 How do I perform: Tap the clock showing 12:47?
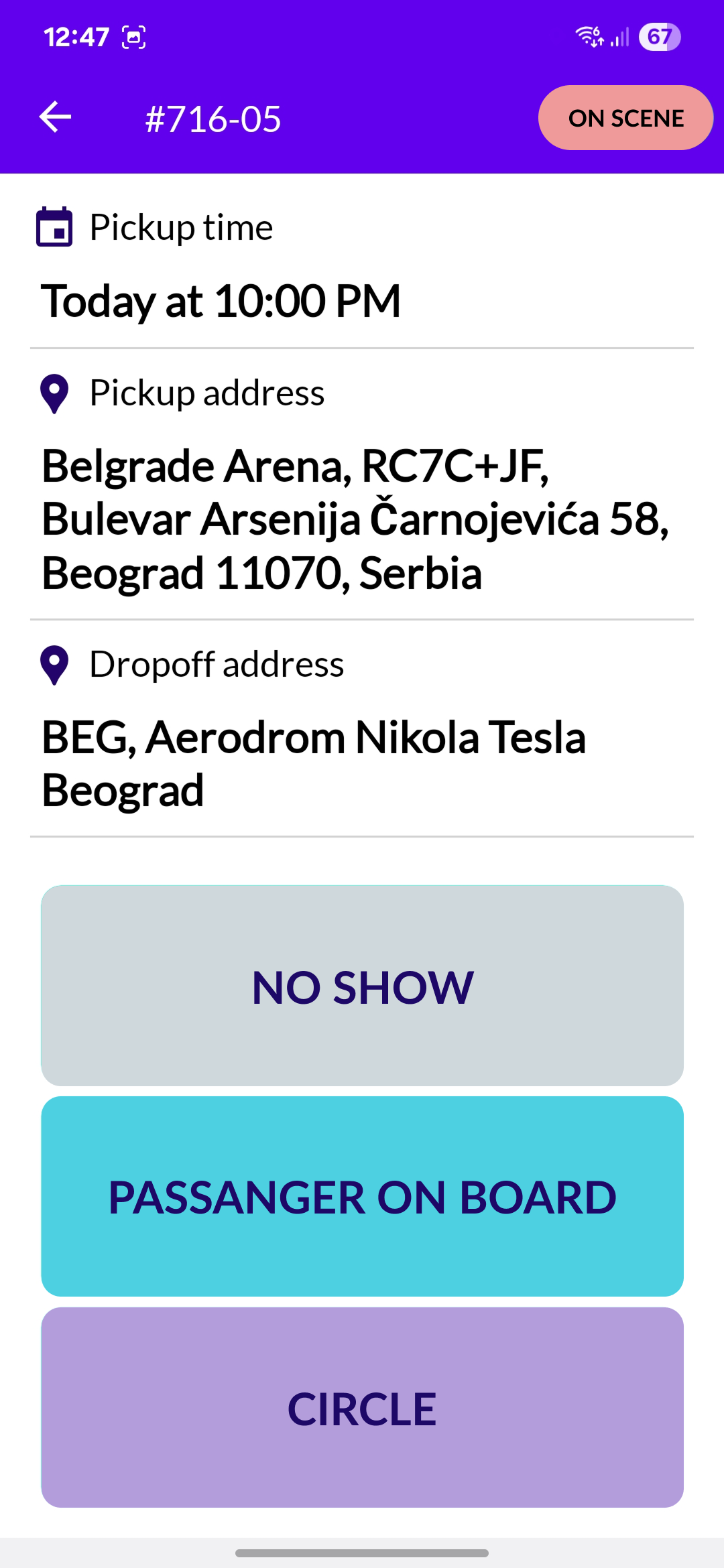pyautogui.click(x=77, y=37)
